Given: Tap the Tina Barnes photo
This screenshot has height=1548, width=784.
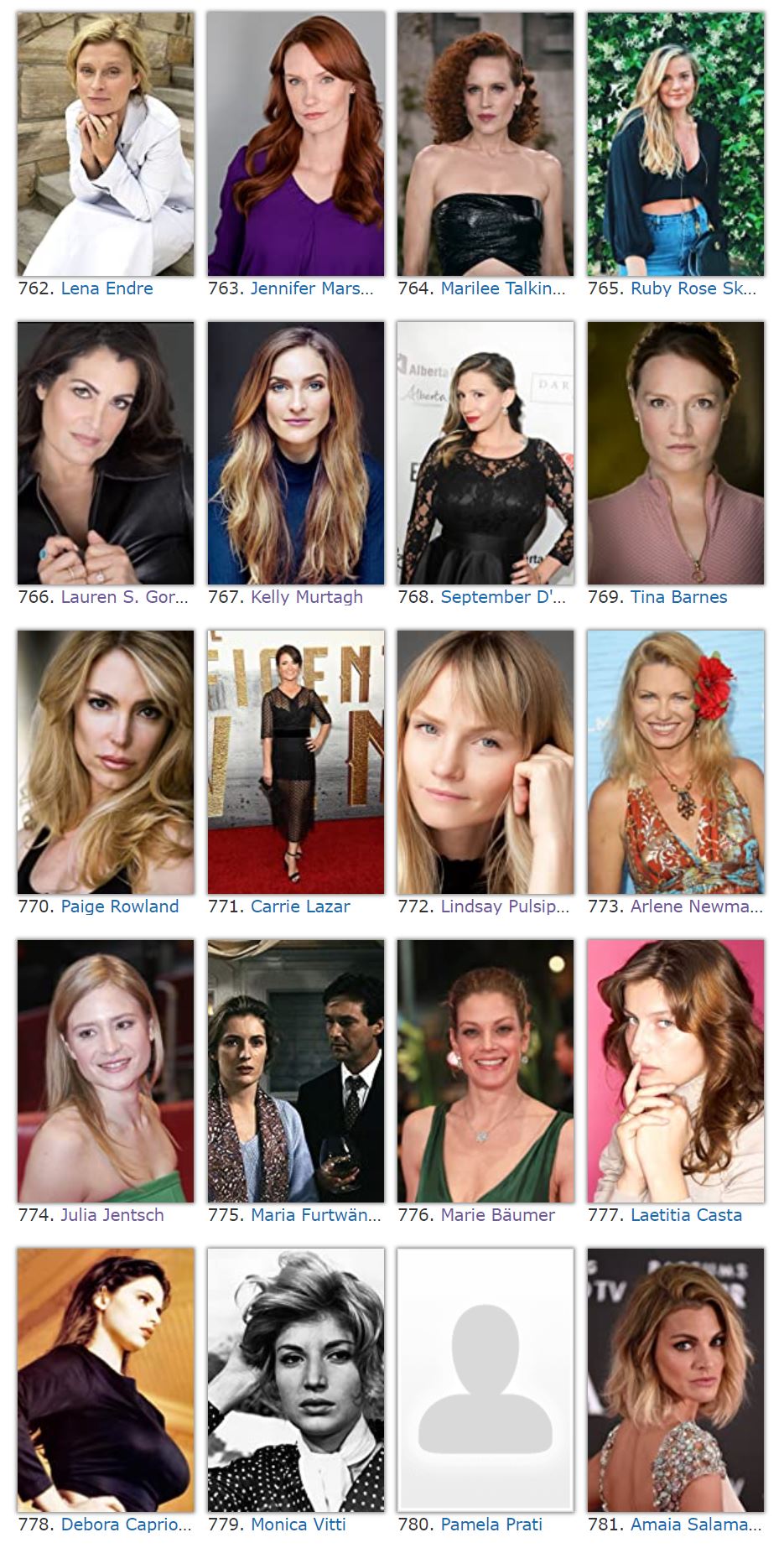Looking at the screenshot, I should (x=676, y=453).
